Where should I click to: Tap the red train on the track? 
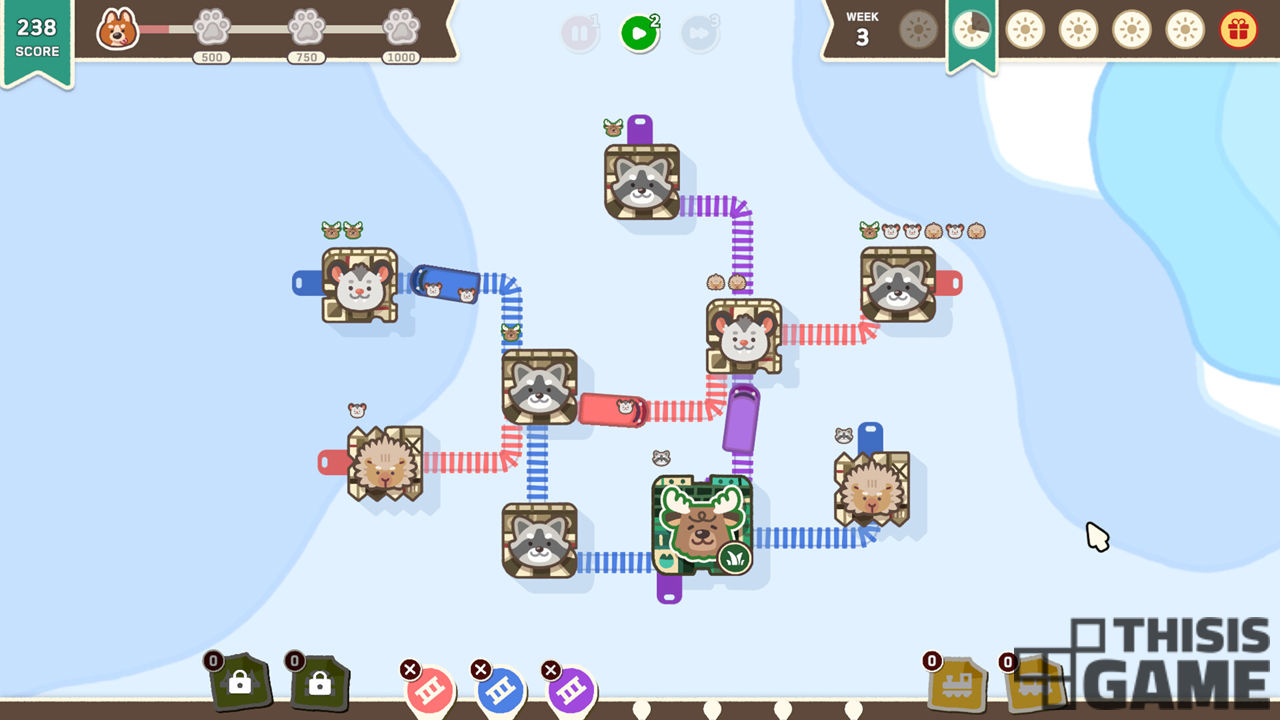(612, 409)
